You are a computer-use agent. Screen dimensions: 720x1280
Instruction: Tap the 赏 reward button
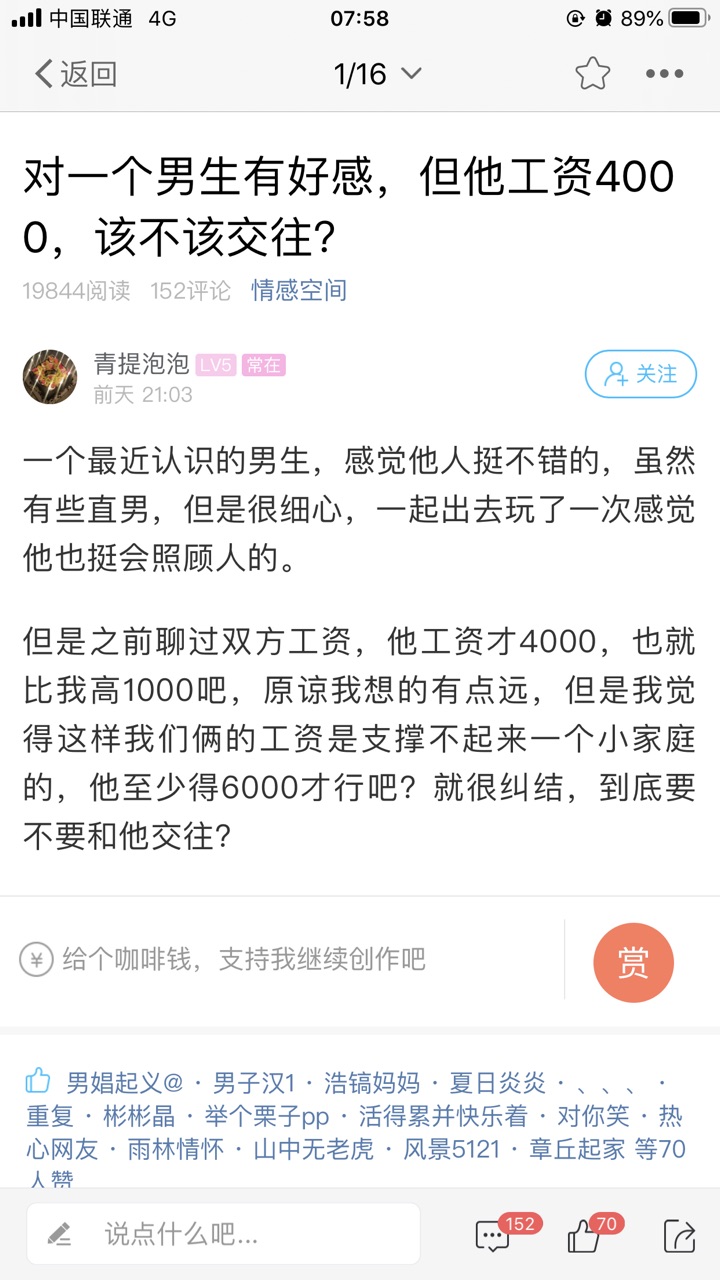(x=633, y=962)
